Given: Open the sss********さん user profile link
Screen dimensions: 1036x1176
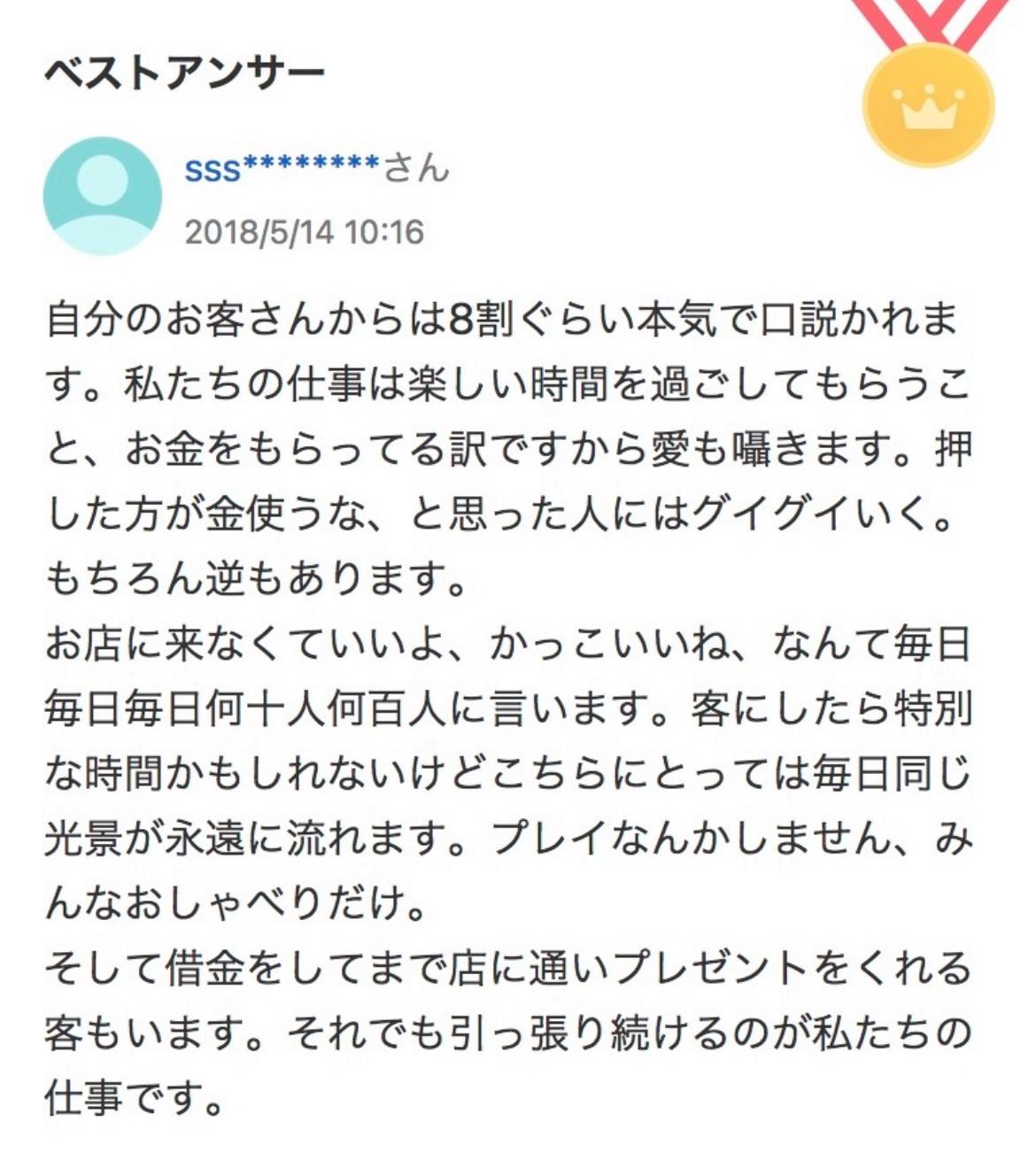Looking at the screenshot, I should 282,167.
